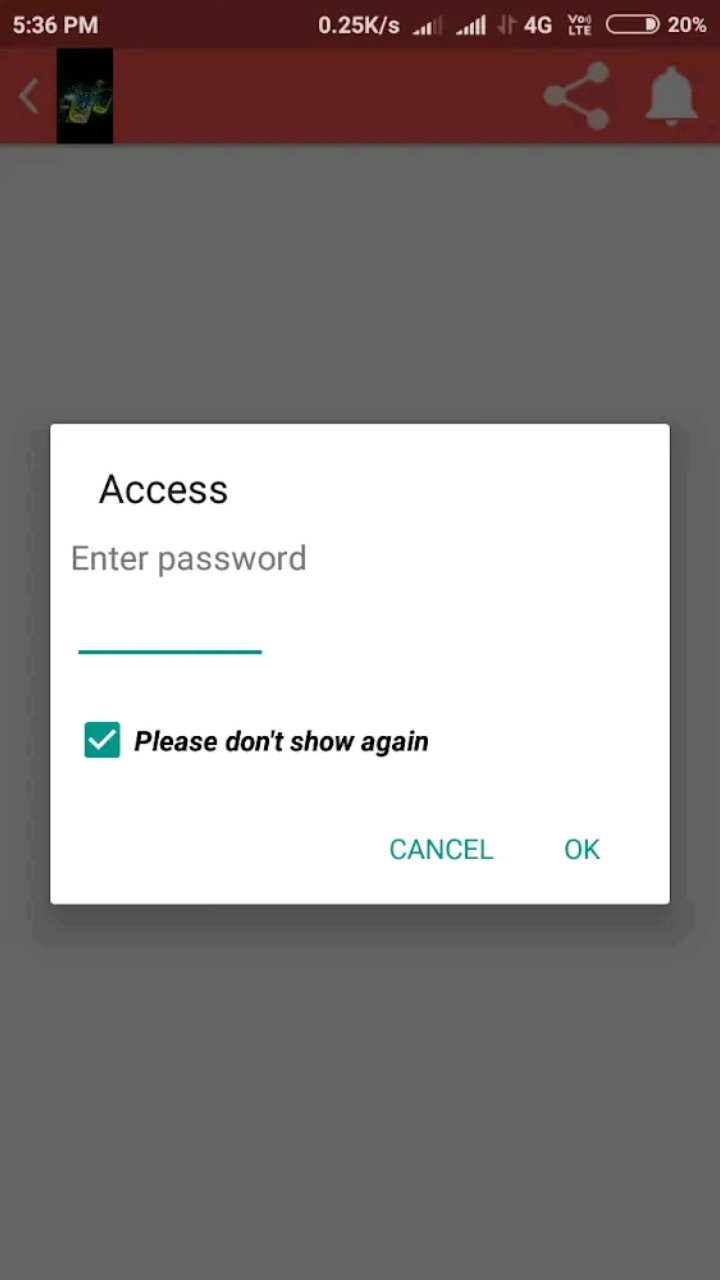
Task: Tap the 4G network indicator
Action: (537, 24)
